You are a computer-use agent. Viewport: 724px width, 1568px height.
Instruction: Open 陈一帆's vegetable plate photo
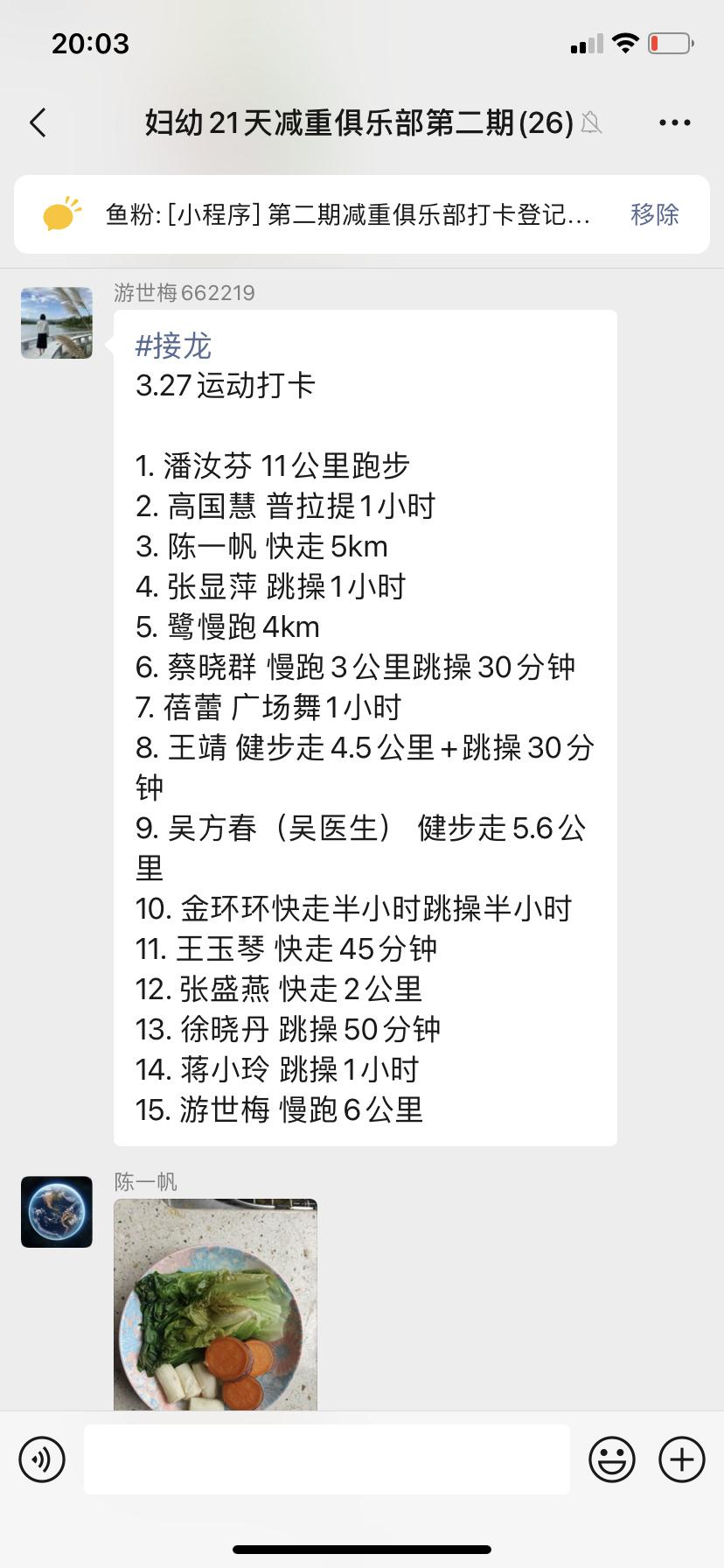[x=215, y=1304]
